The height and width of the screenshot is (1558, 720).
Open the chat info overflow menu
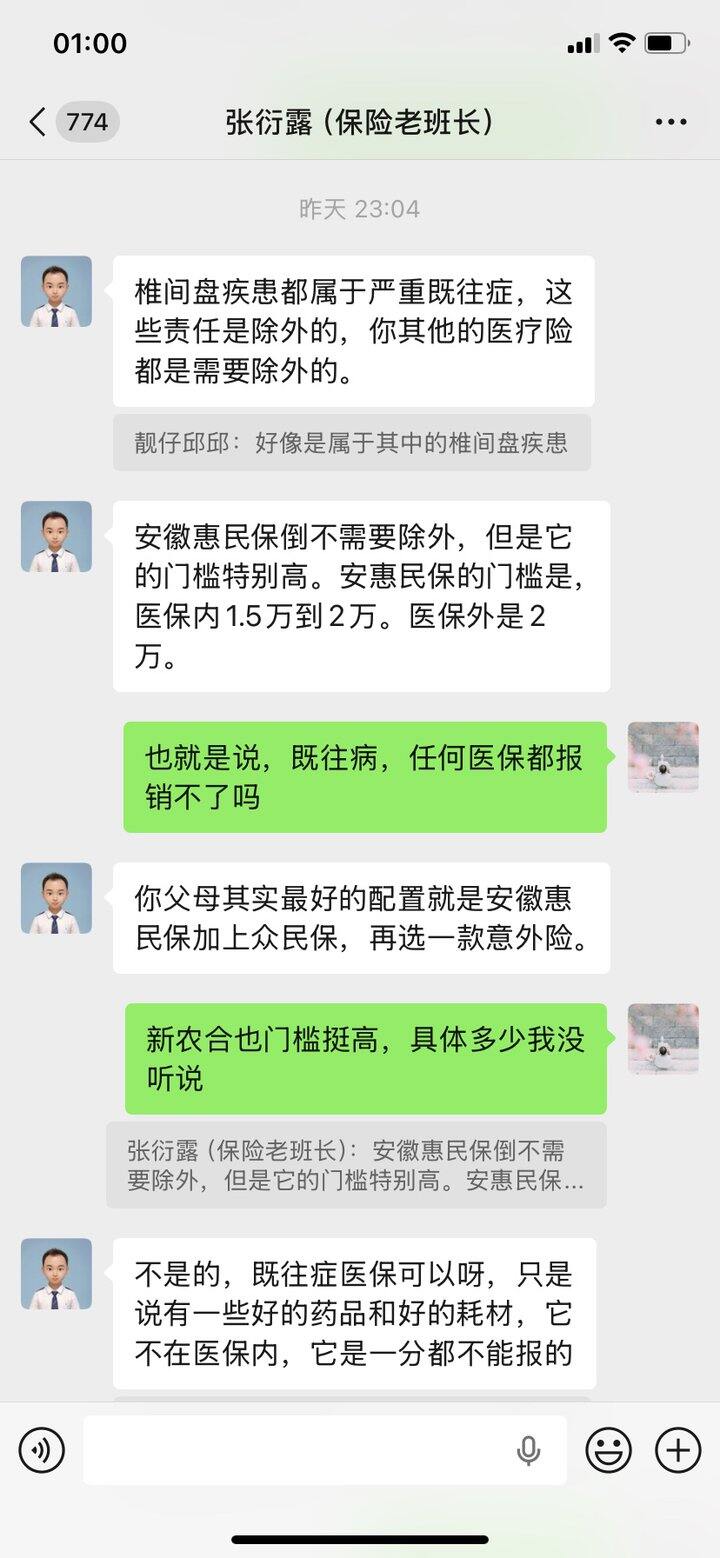pyautogui.click(x=670, y=123)
